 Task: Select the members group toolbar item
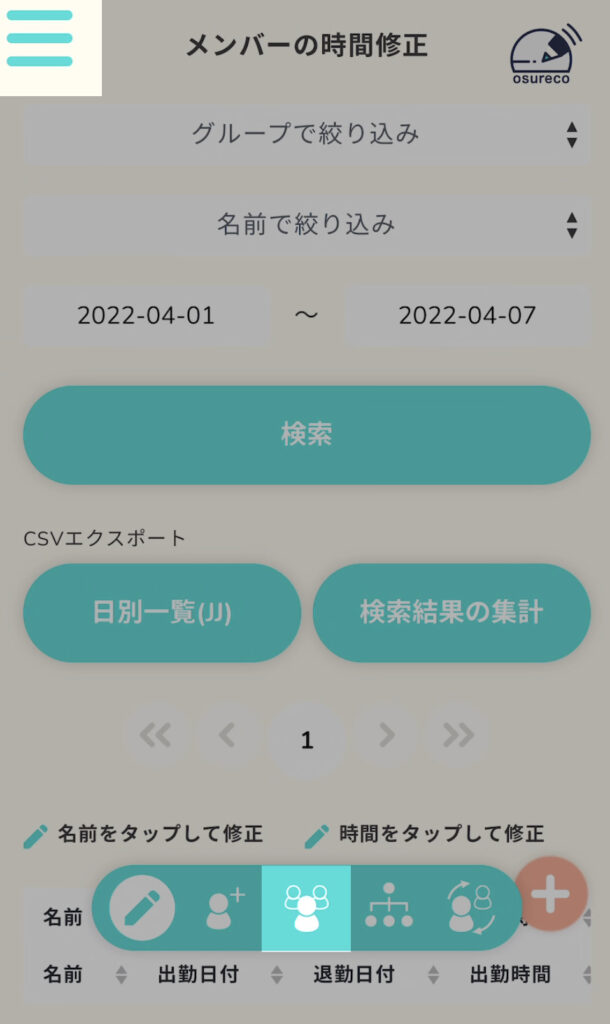306,908
